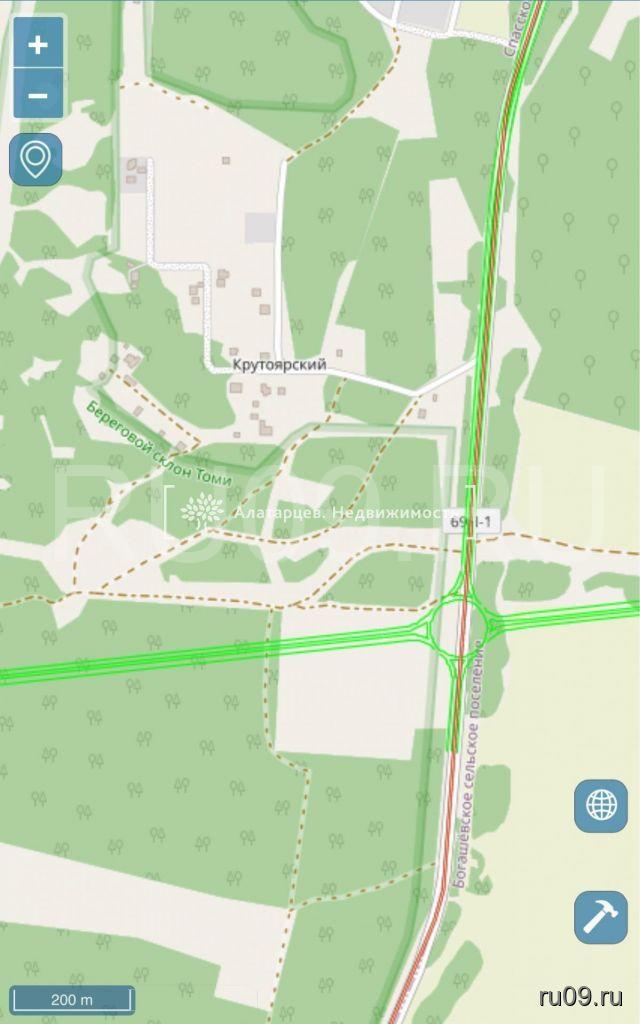Viewport: 640px width, 1024px height.
Task: Zoom in on the map
Action: point(38,45)
